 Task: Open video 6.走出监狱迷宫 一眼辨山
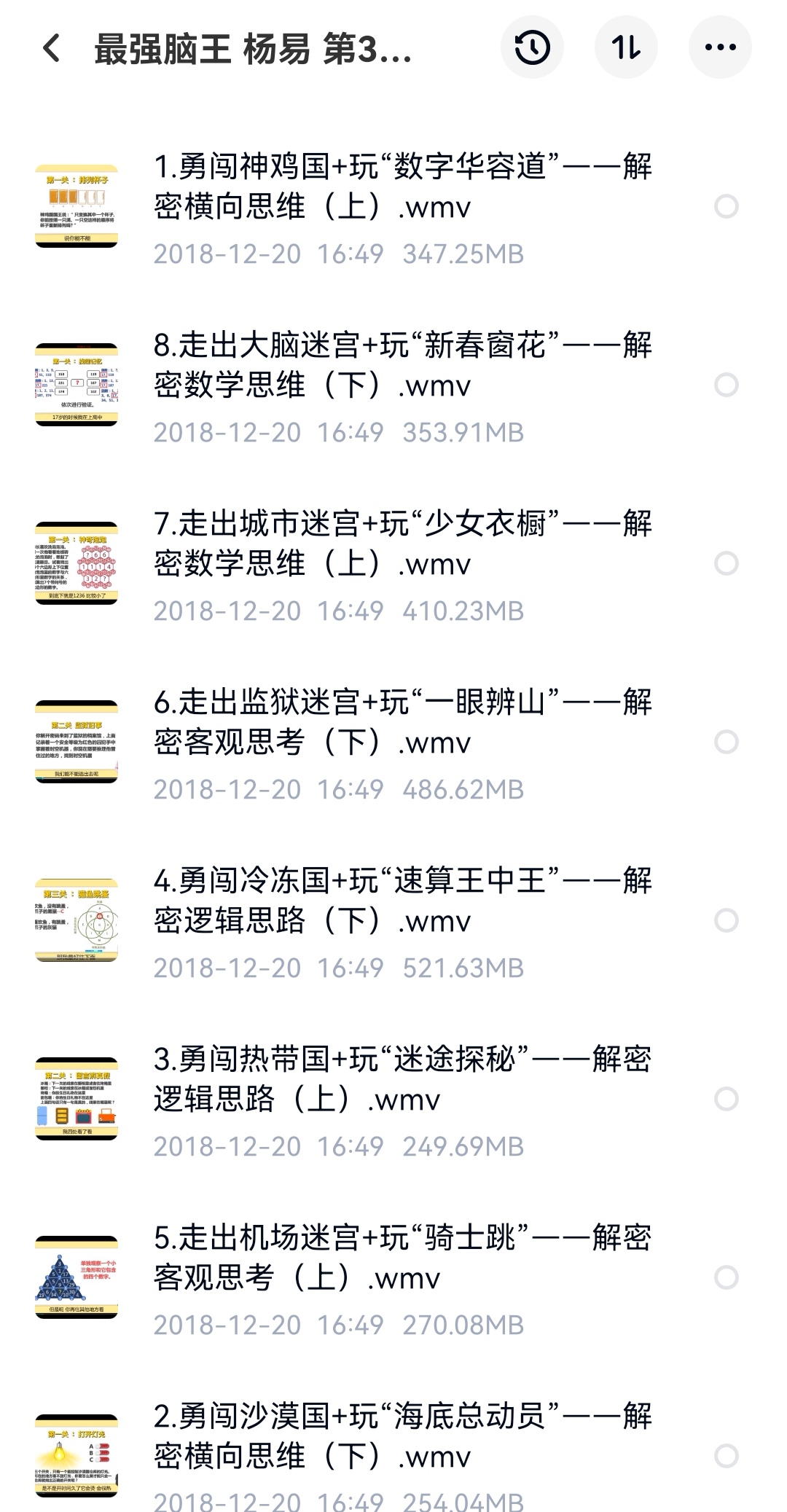click(x=402, y=723)
